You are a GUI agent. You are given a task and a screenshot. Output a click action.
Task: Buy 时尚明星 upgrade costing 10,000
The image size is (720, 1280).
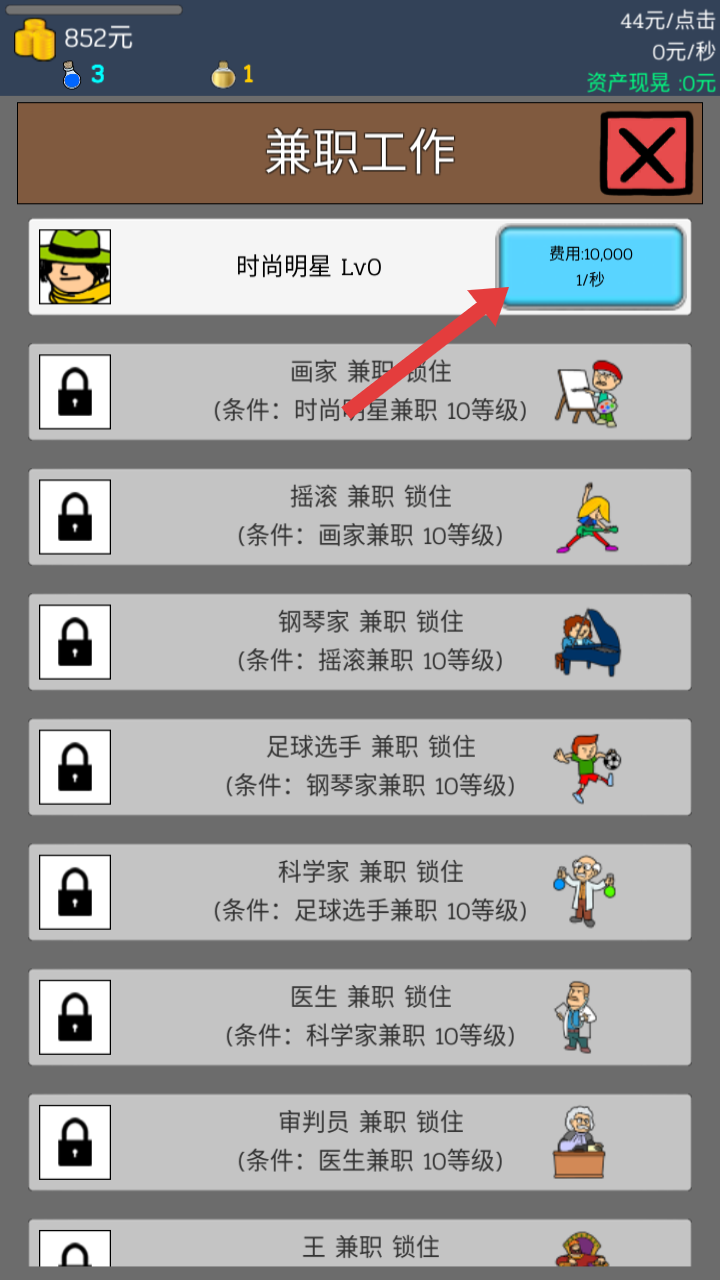click(591, 267)
